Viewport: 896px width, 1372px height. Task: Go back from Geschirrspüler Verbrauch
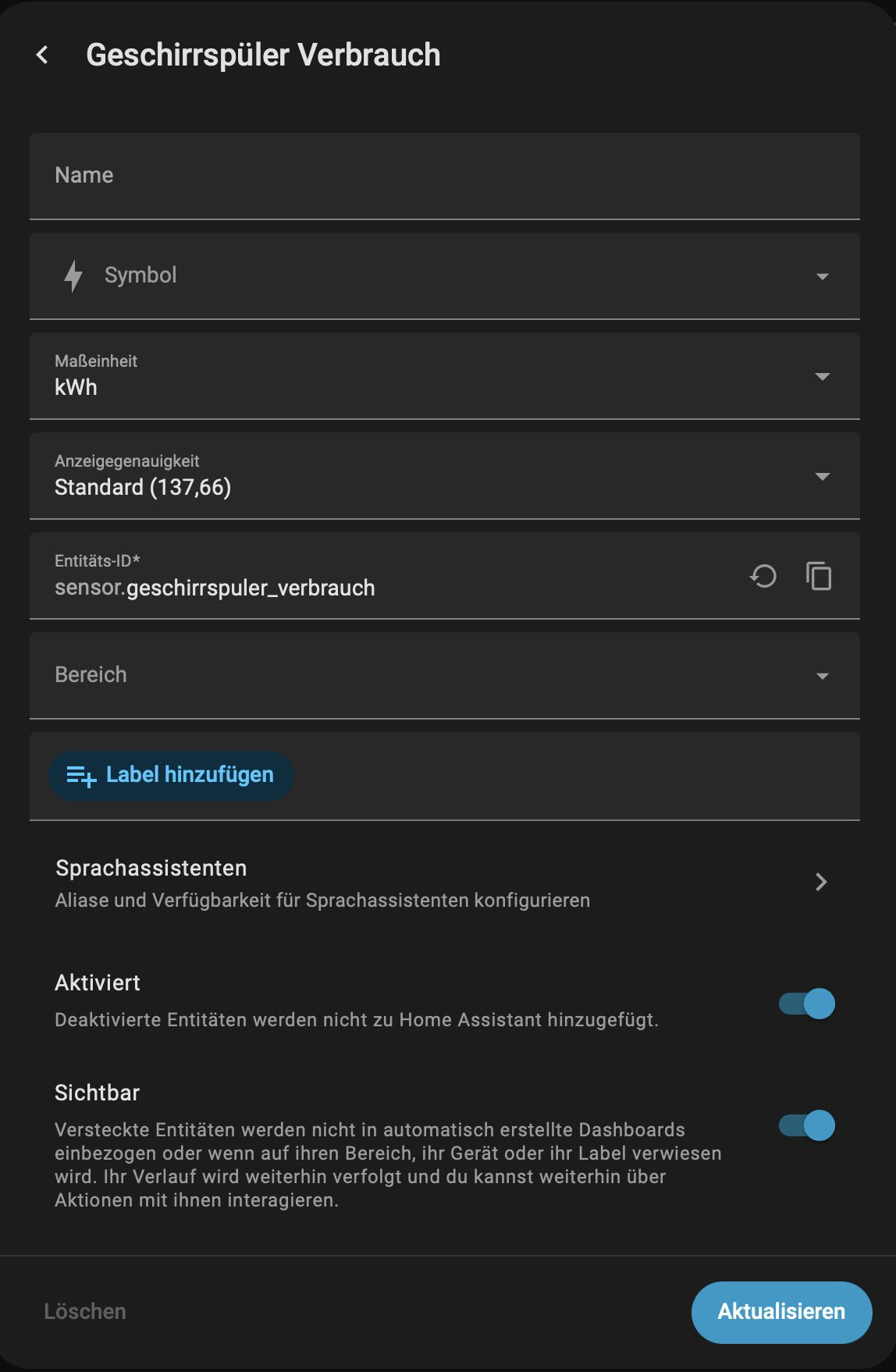42,55
